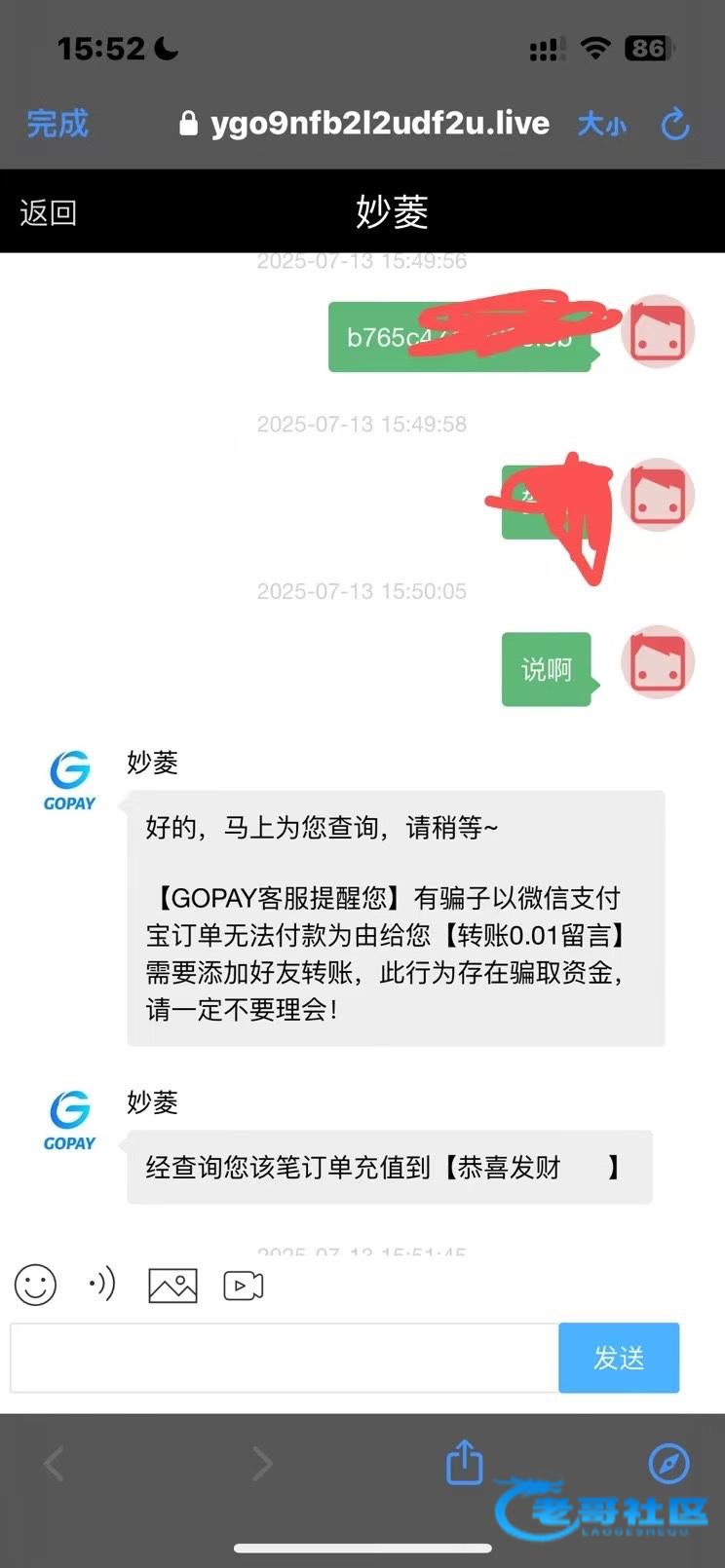725x1568 pixels.
Task: Open the 大小 text size options
Action: (x=601, y=125)
